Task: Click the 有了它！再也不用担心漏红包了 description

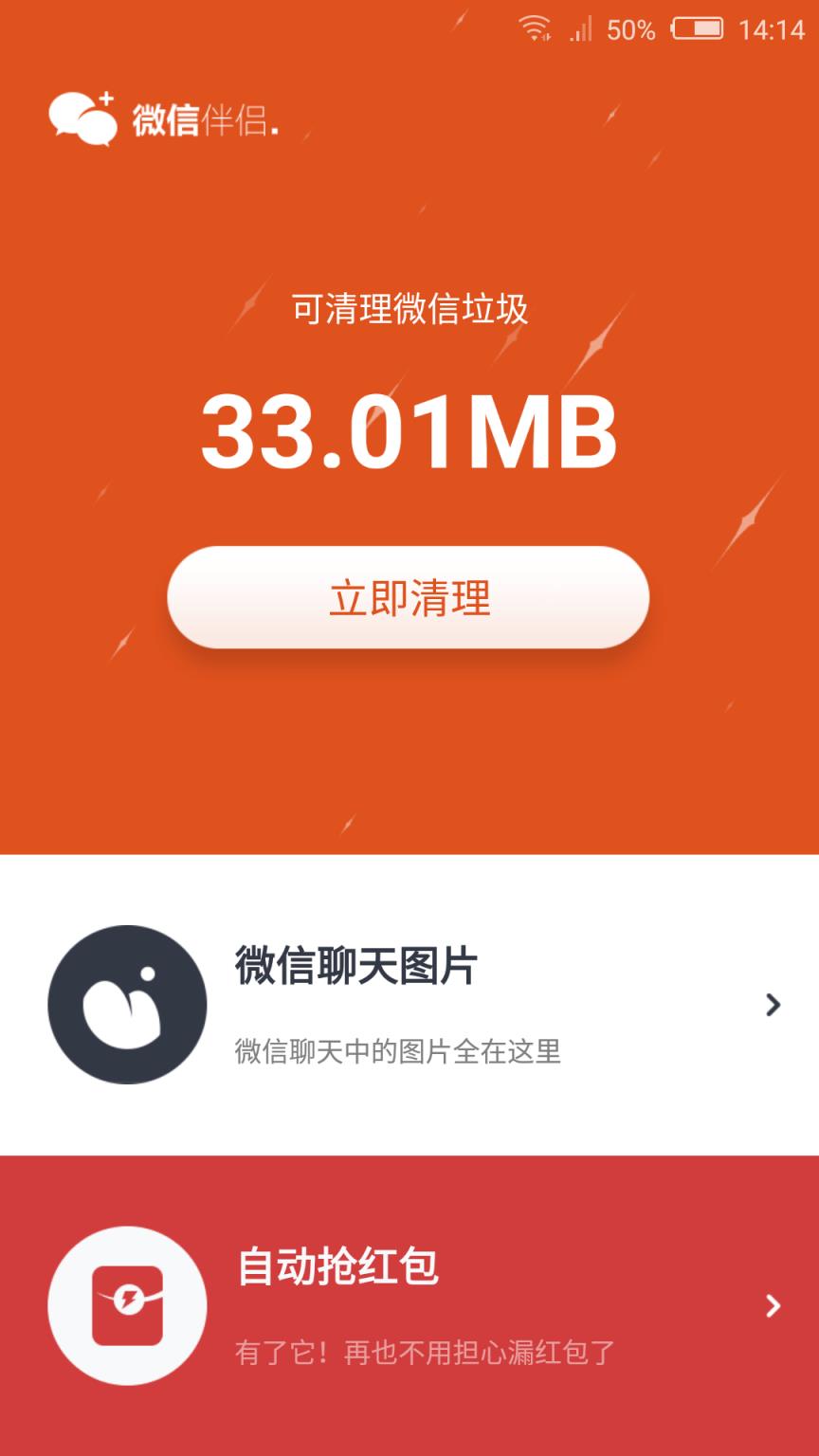Action: tap(423, 1354)
